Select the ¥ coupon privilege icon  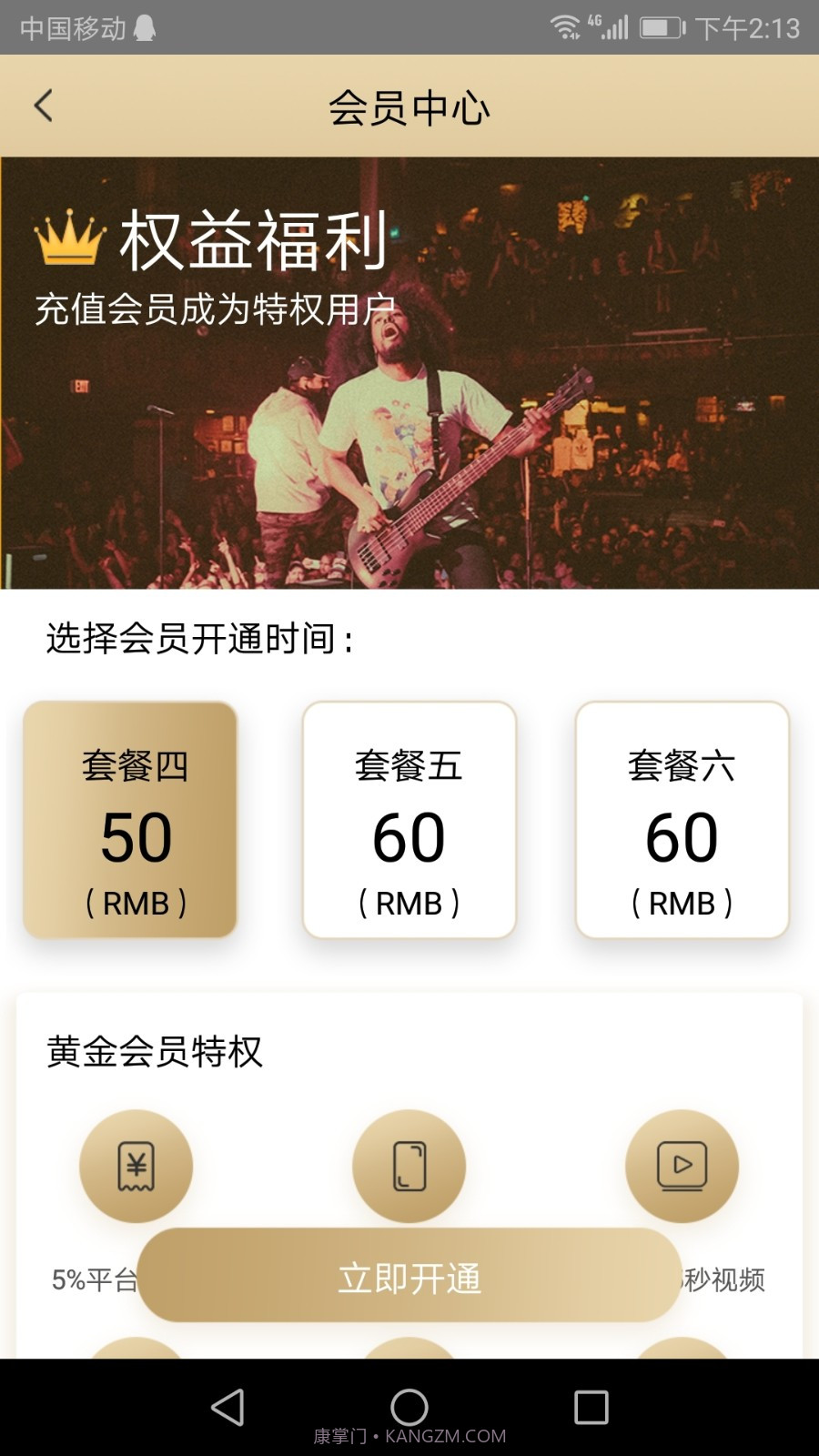point(136,1166)
